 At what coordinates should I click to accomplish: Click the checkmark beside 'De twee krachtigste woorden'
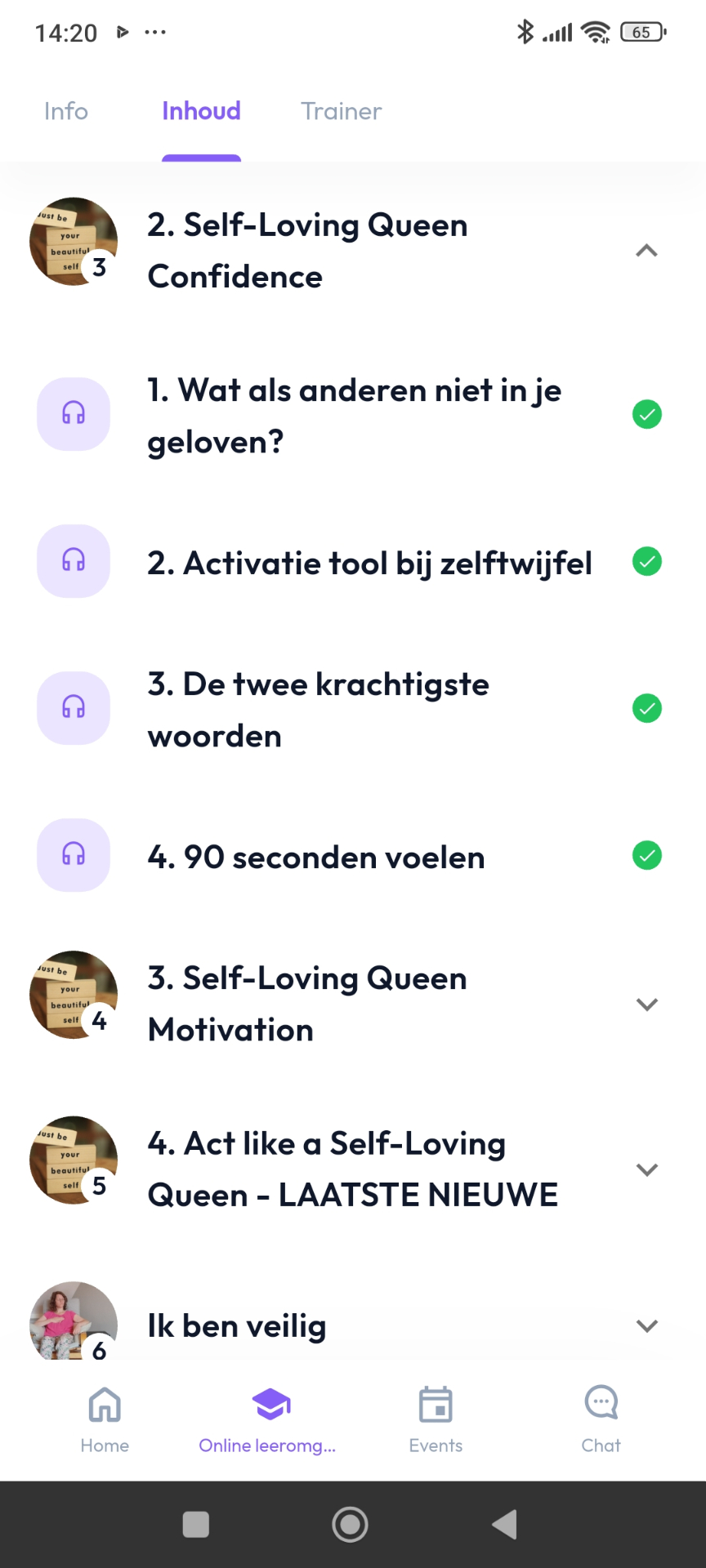click(x=646, y=708)
